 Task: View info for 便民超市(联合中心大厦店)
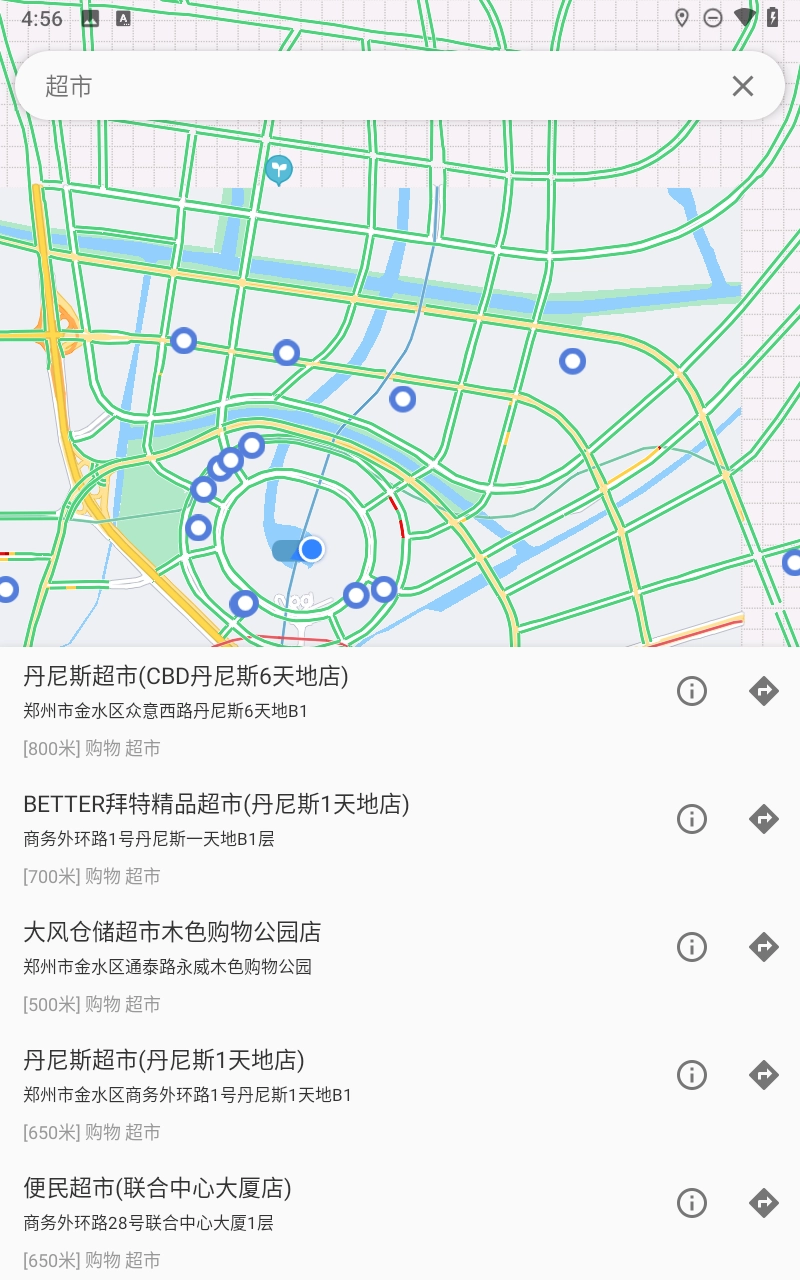692,1203
